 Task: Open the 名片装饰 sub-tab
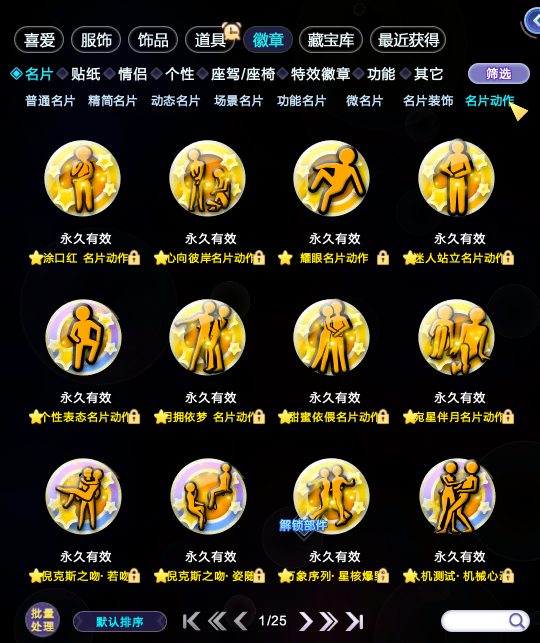click(x=428, y=100)
